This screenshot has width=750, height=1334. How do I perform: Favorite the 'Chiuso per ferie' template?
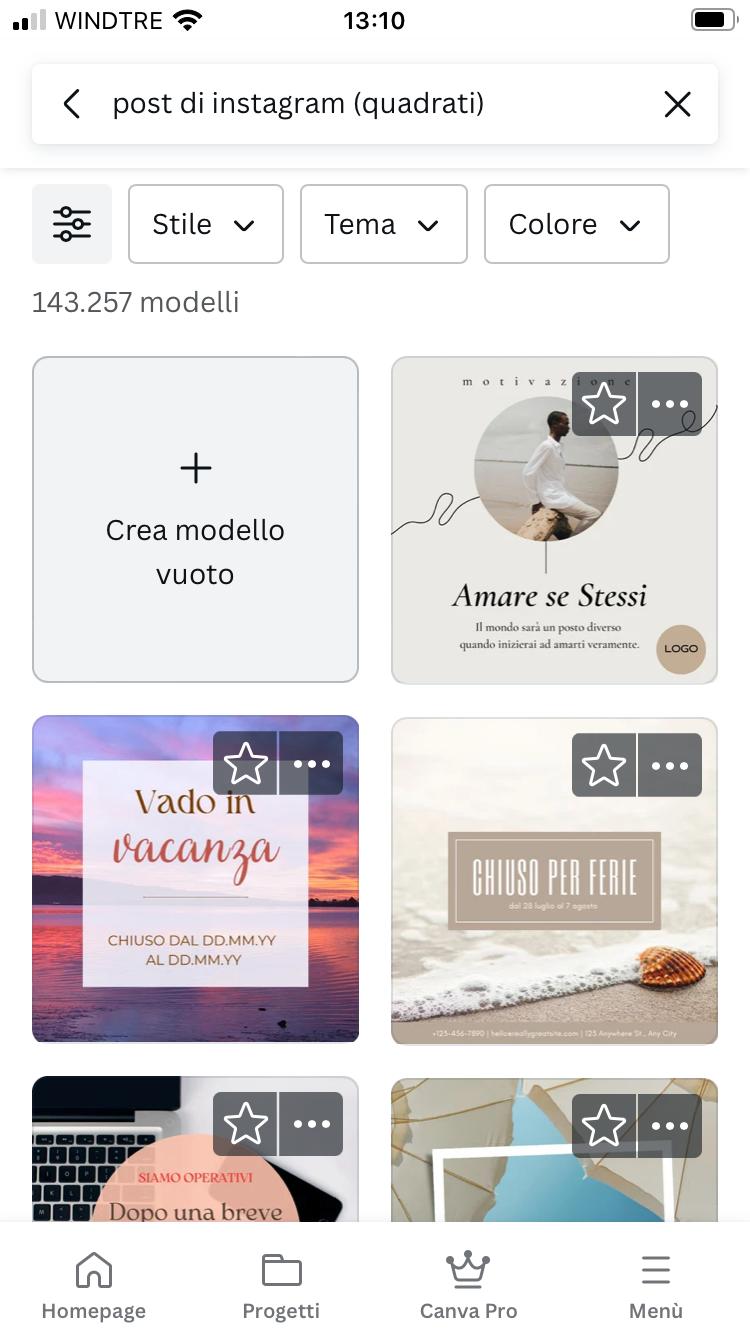pos(605,763)
